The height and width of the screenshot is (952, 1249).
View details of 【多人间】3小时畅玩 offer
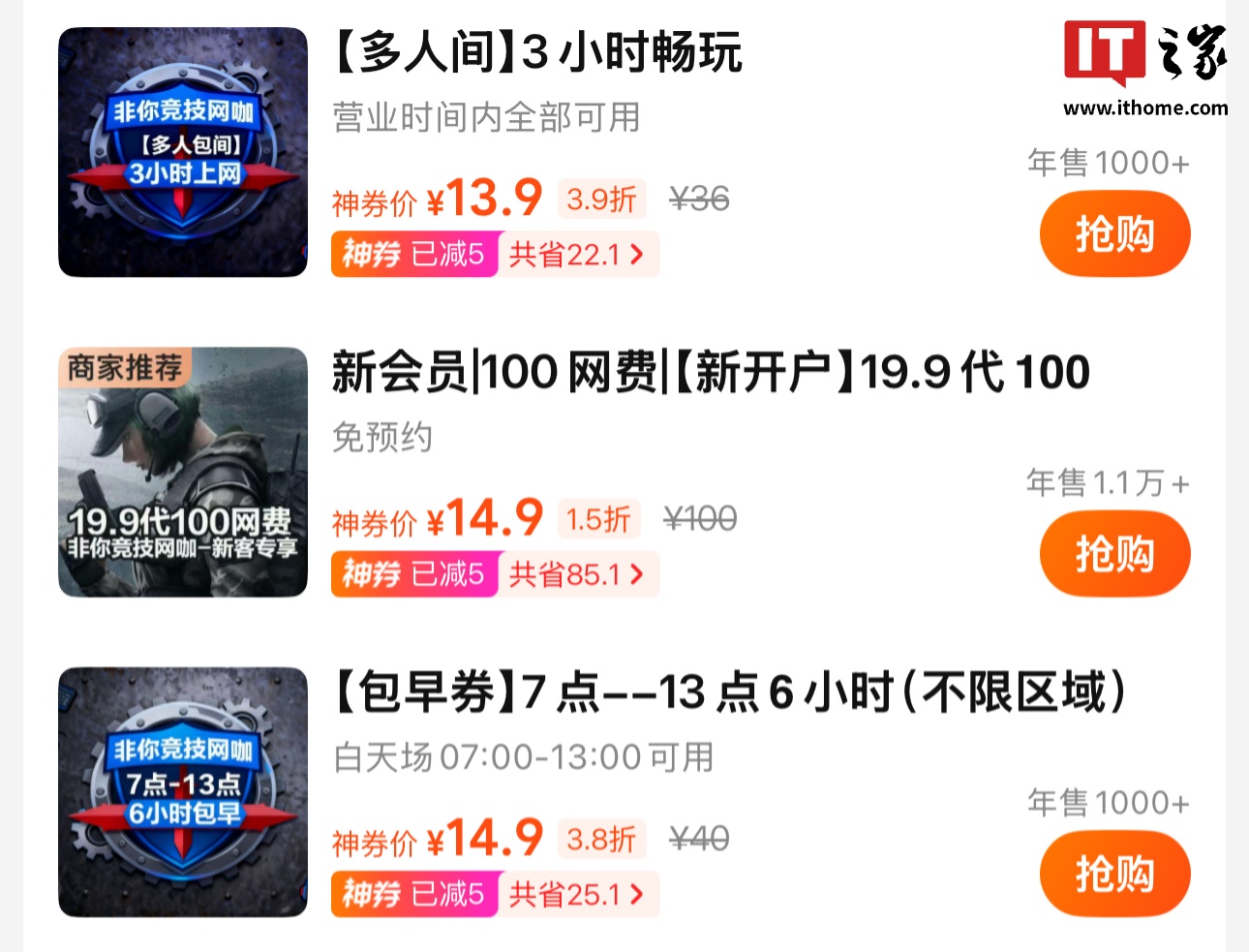click(537, 53)
